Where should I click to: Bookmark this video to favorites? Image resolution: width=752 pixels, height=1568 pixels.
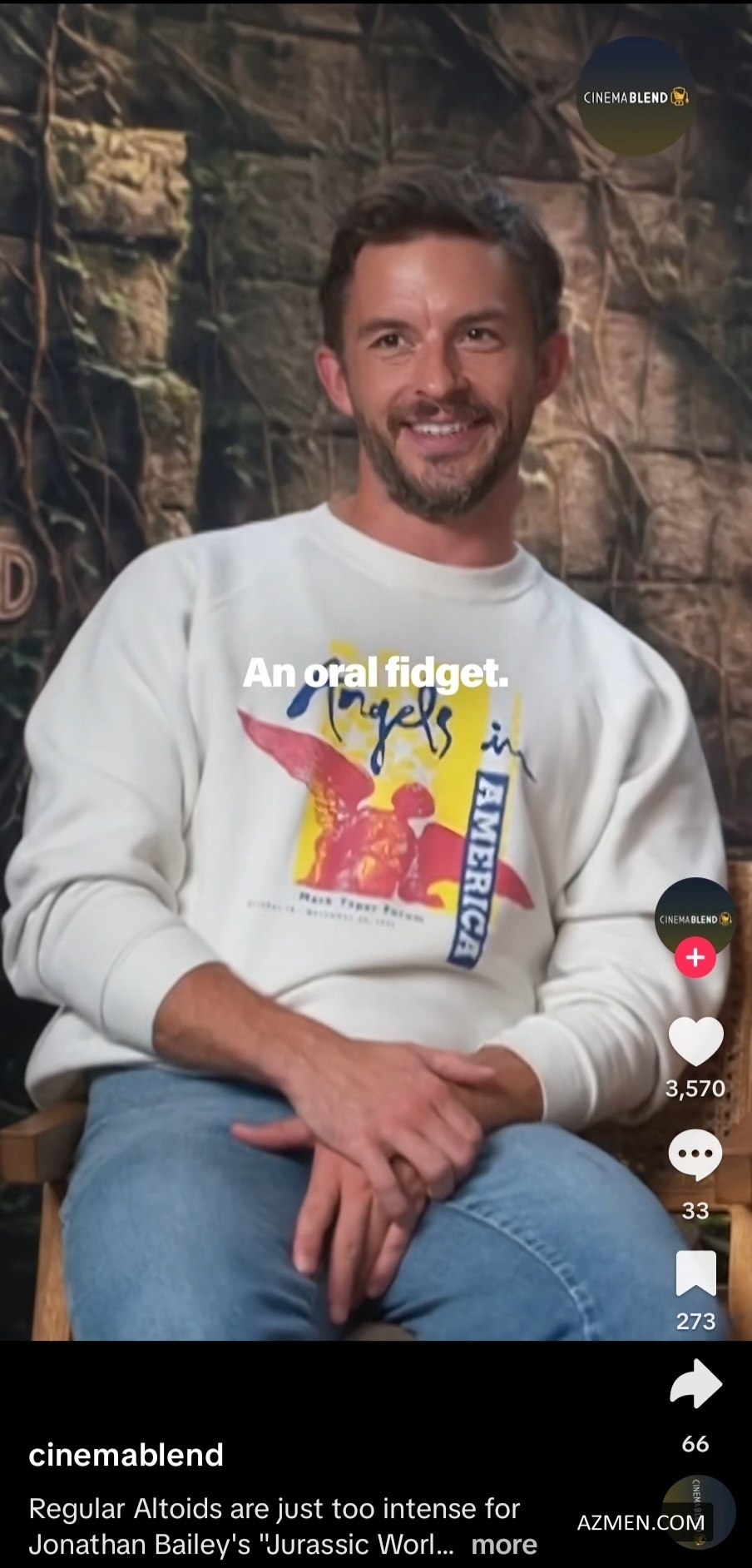pyautogui.click(x=695, y=1273)
